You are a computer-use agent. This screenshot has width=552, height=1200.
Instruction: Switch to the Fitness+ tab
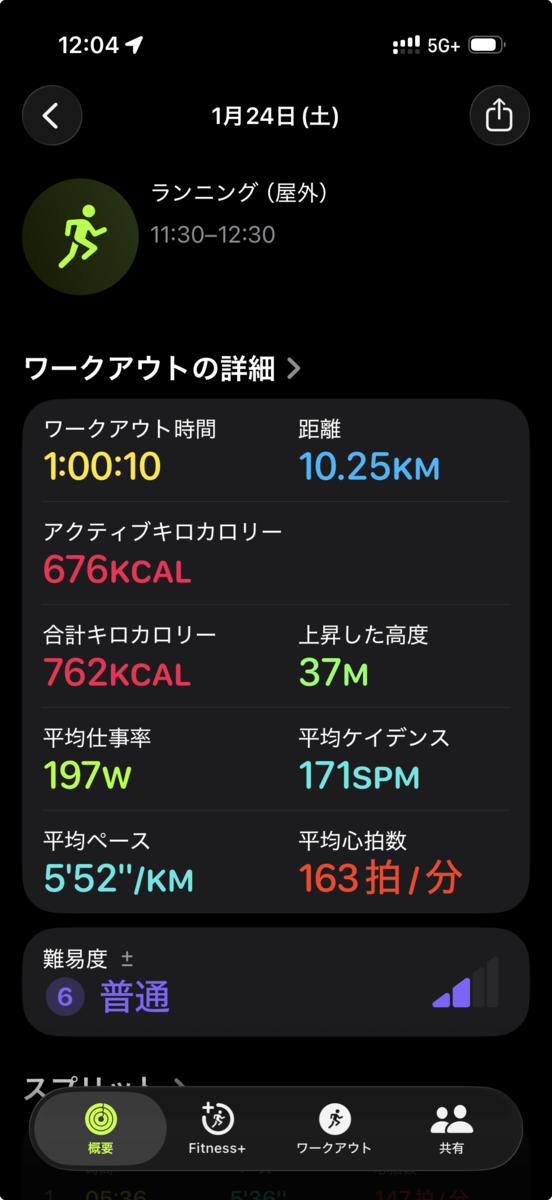217,1129
